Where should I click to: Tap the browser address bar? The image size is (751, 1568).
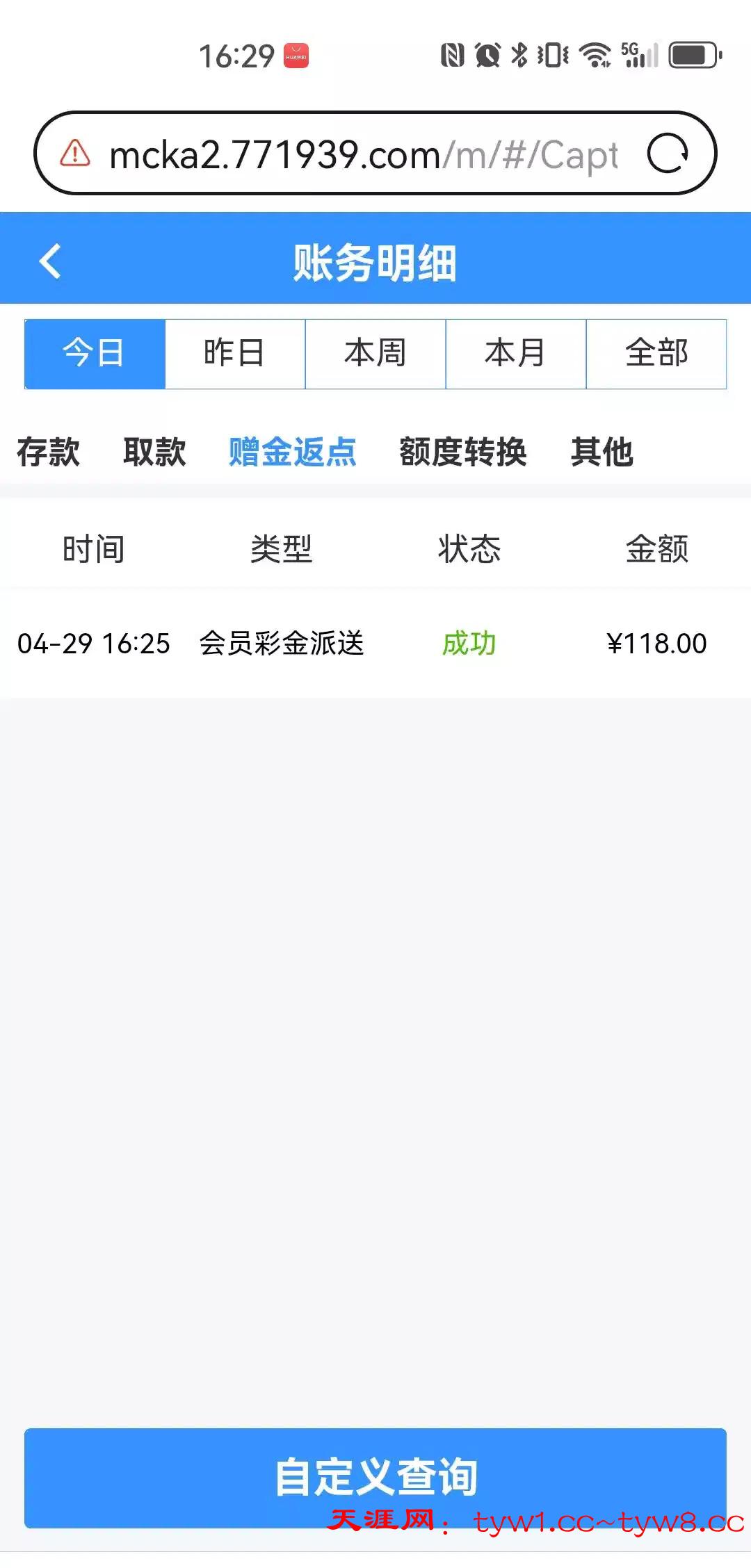362,154
